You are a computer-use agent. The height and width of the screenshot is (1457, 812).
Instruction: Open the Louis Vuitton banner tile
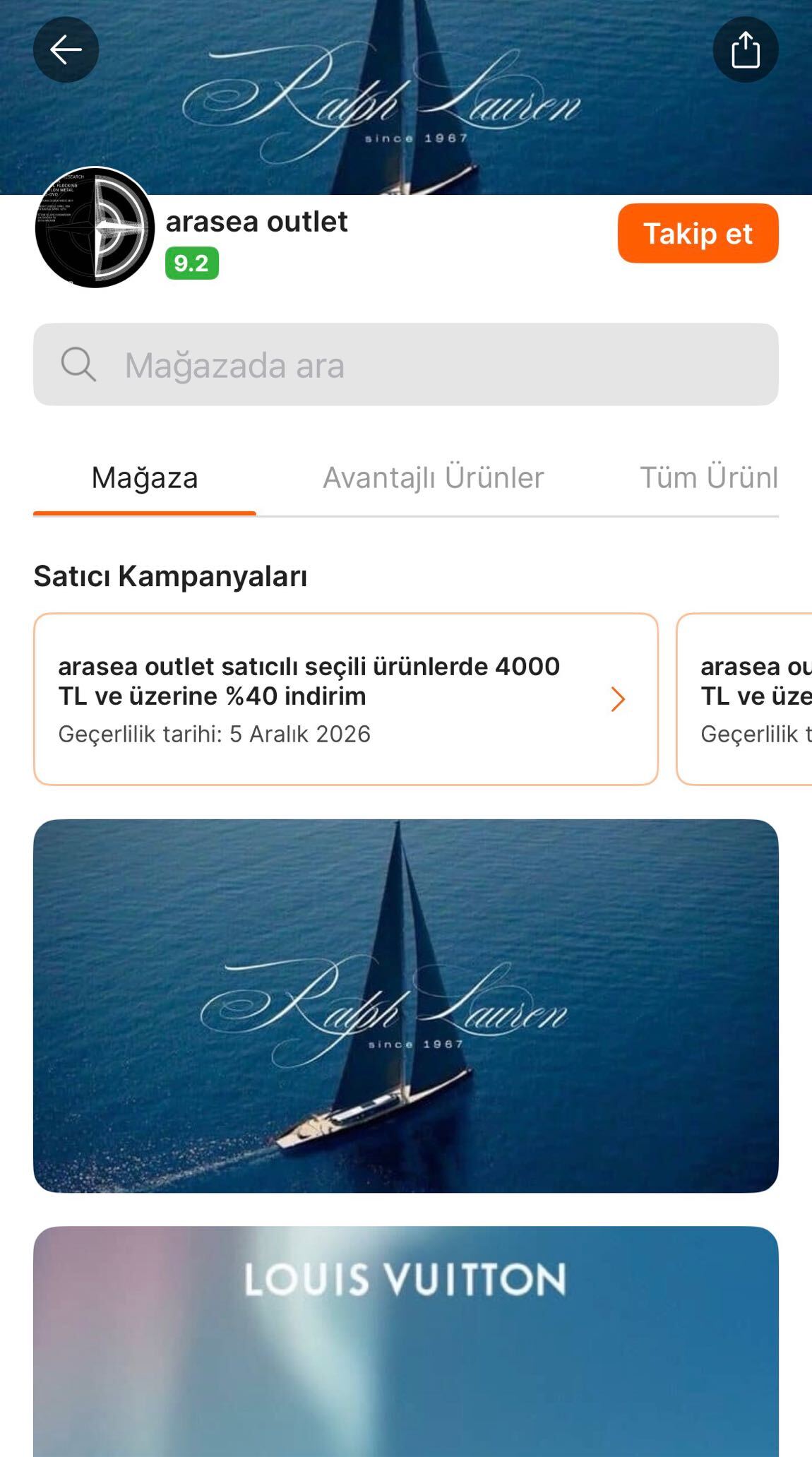406,1341
